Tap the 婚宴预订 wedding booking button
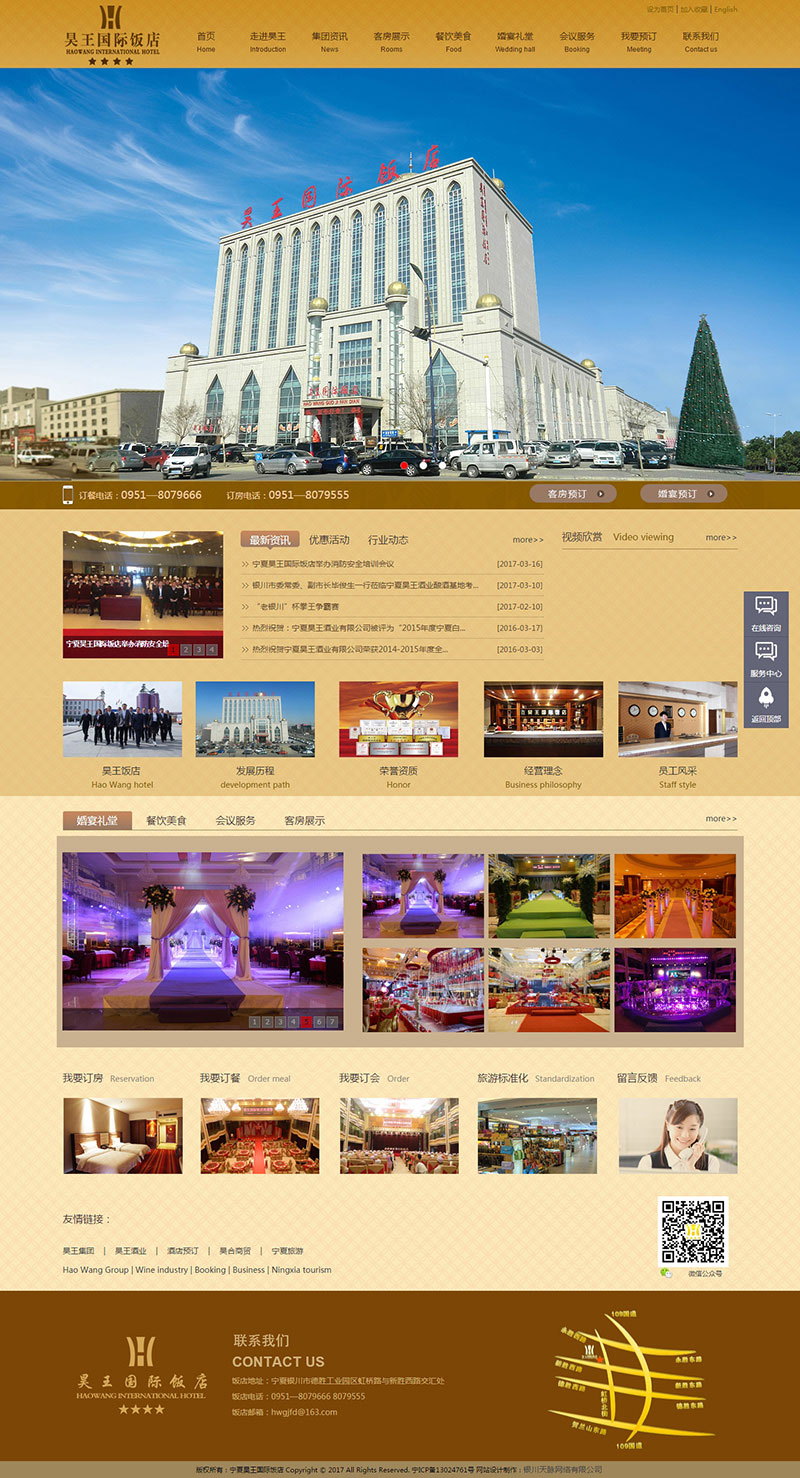Screen dimensions: 800x1478 pos(684,494)
